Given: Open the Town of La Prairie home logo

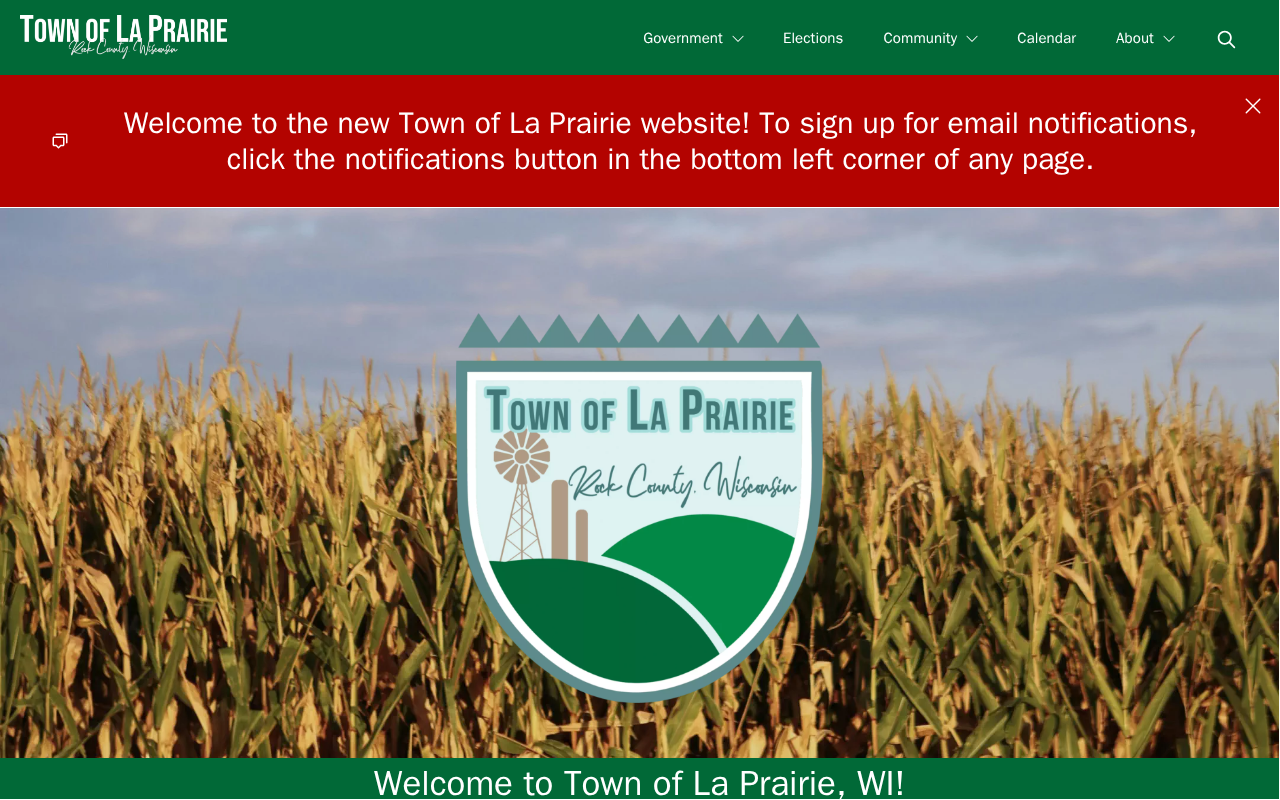Looking at the screenshot, I should point(124,36).
